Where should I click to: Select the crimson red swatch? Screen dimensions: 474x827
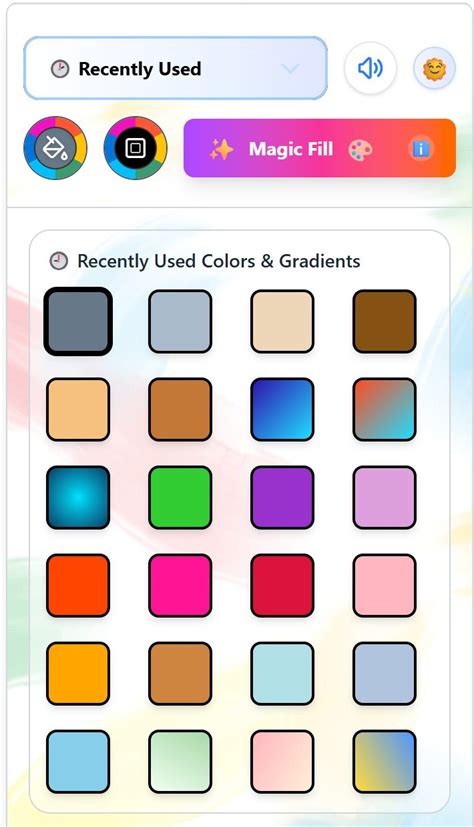(282, 585)
